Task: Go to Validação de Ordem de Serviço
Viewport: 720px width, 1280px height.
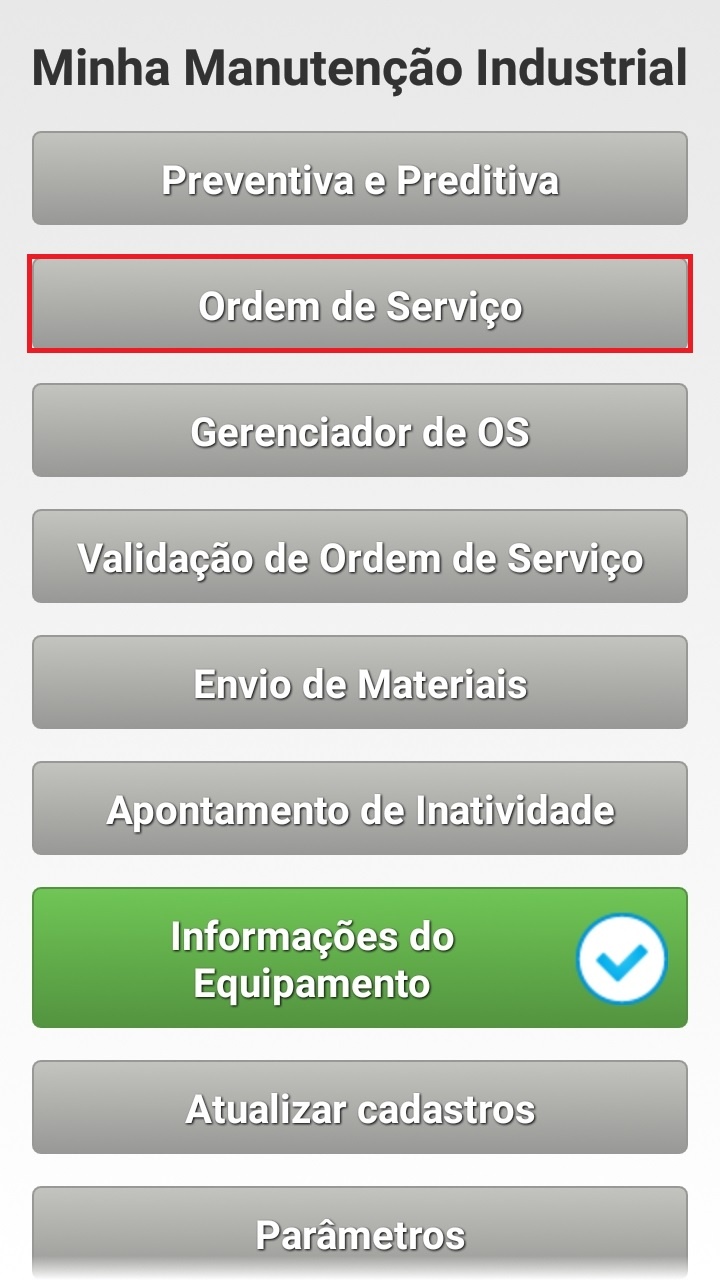Action: point(360,557)
